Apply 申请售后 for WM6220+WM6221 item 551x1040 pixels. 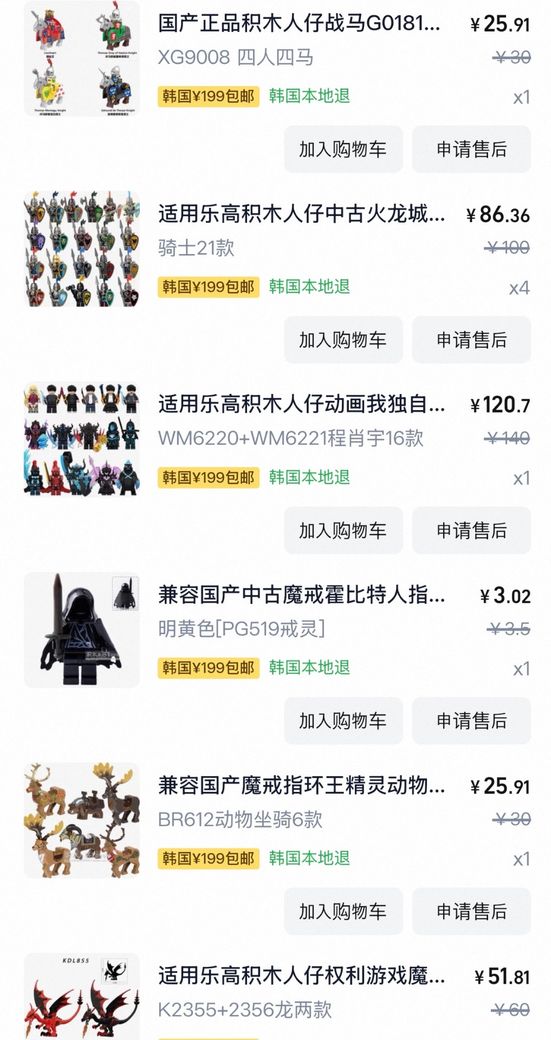point(471,530)
